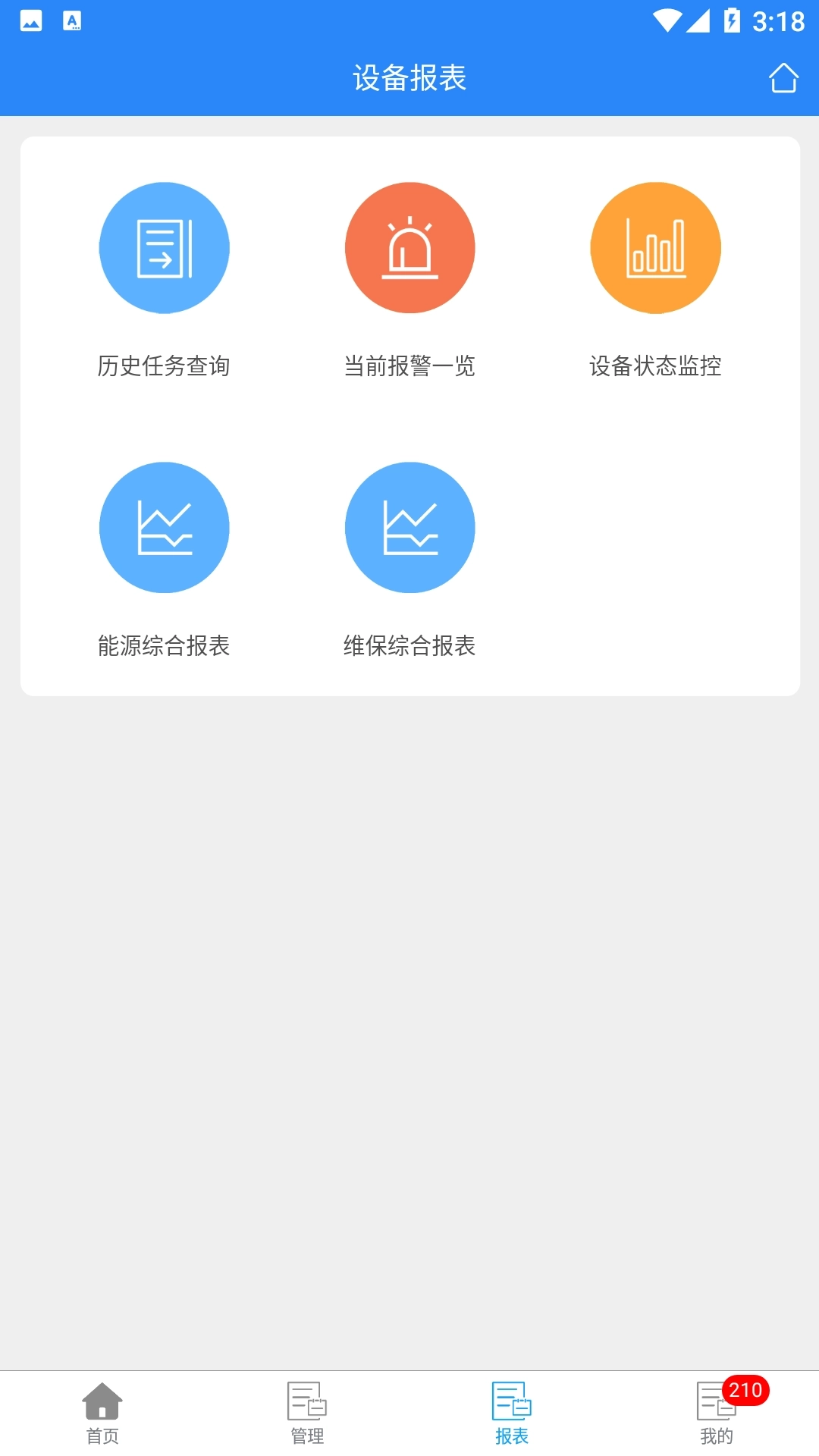Click the 当前报警一览 text label

point(409,366)
